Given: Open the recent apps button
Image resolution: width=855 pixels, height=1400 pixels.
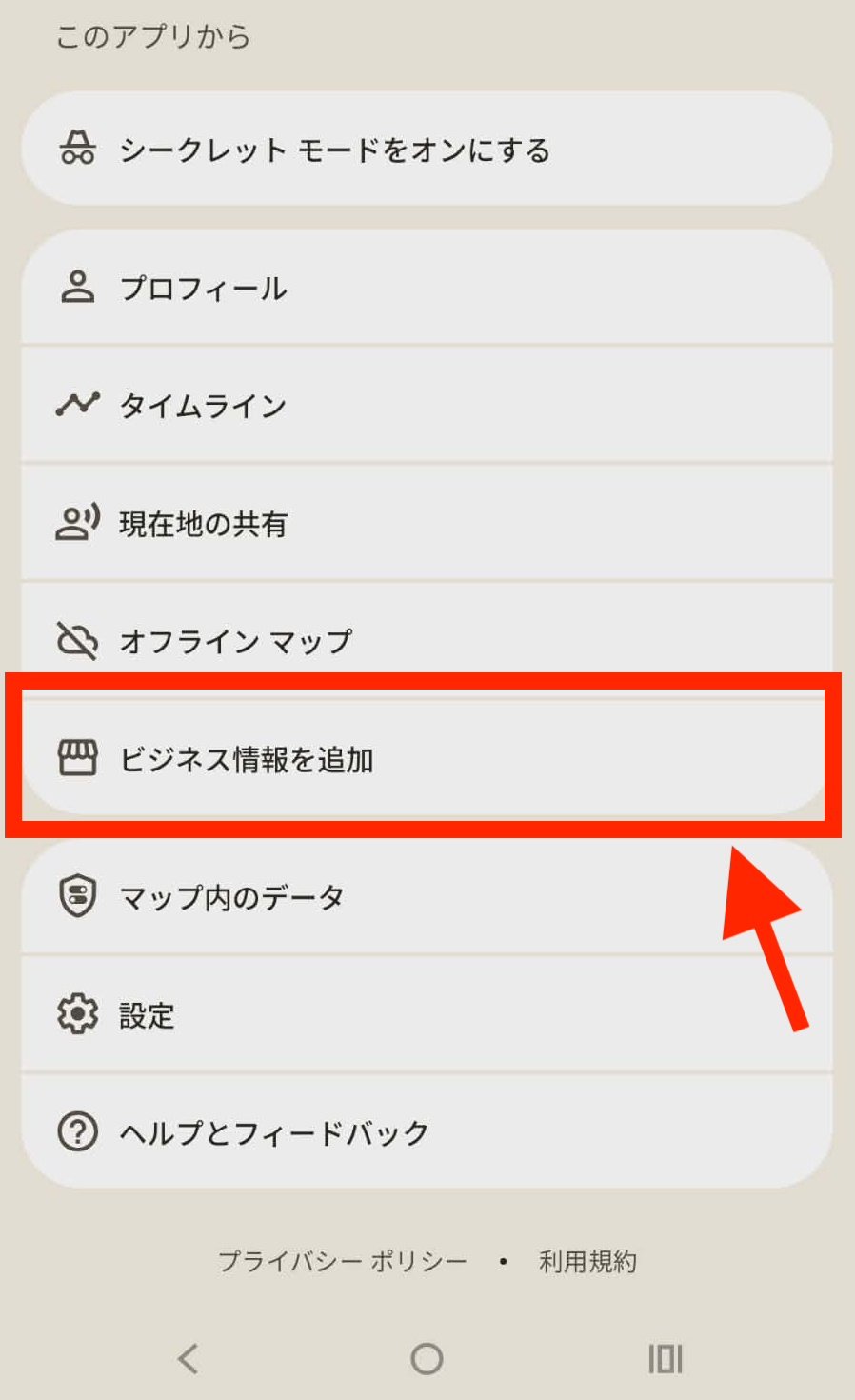Looking at the screenshot, I should coord(666,1359).
